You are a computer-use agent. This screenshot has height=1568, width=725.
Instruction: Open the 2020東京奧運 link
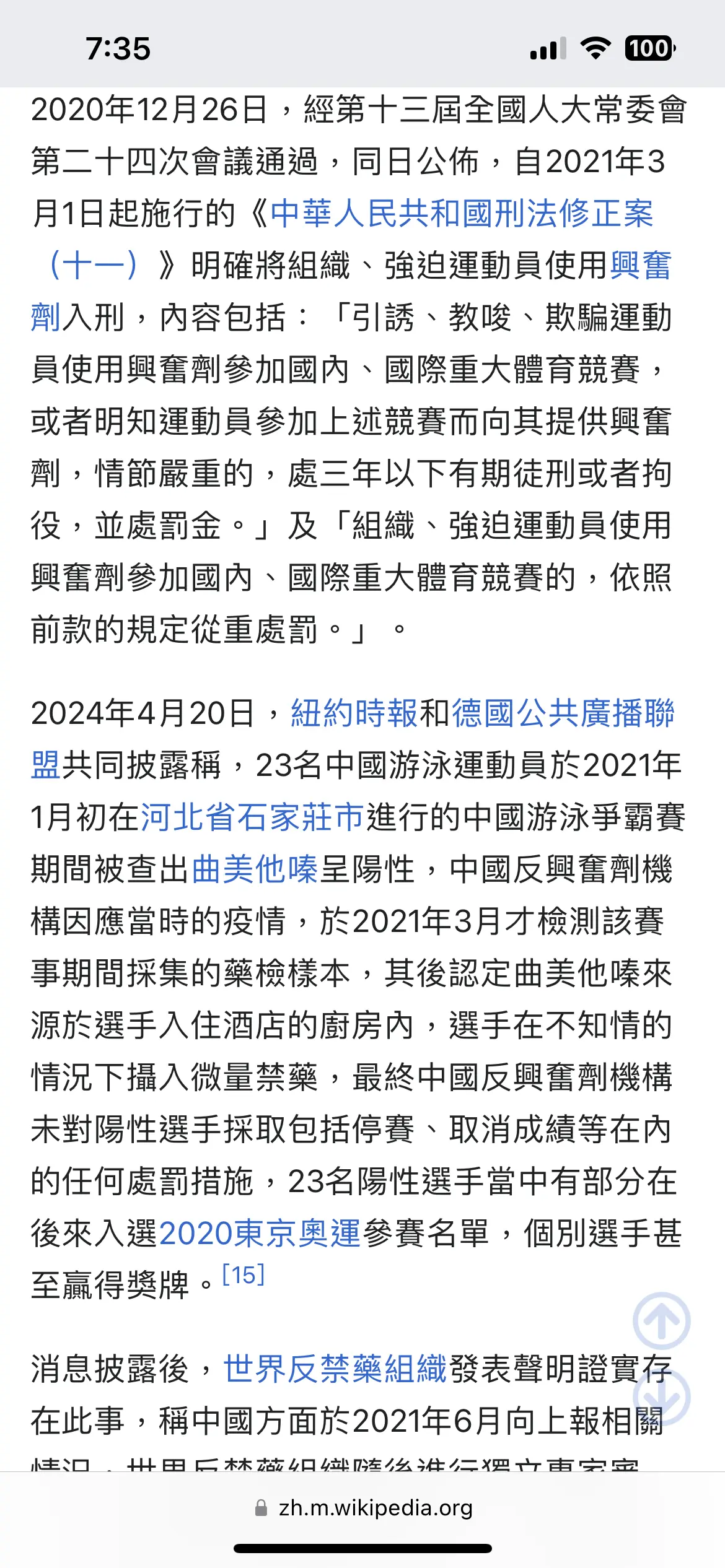coord(260,1234)
